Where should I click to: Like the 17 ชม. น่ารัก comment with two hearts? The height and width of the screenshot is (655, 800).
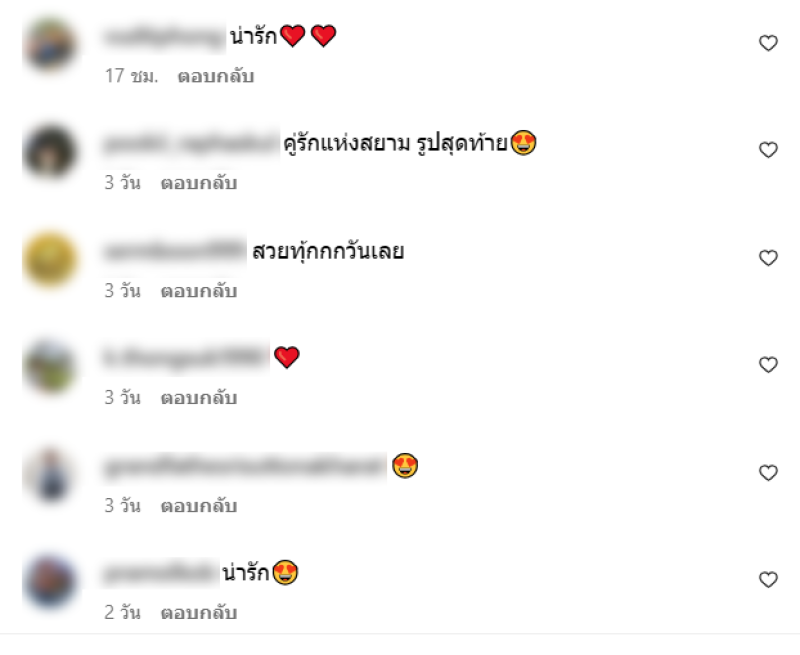768,43
